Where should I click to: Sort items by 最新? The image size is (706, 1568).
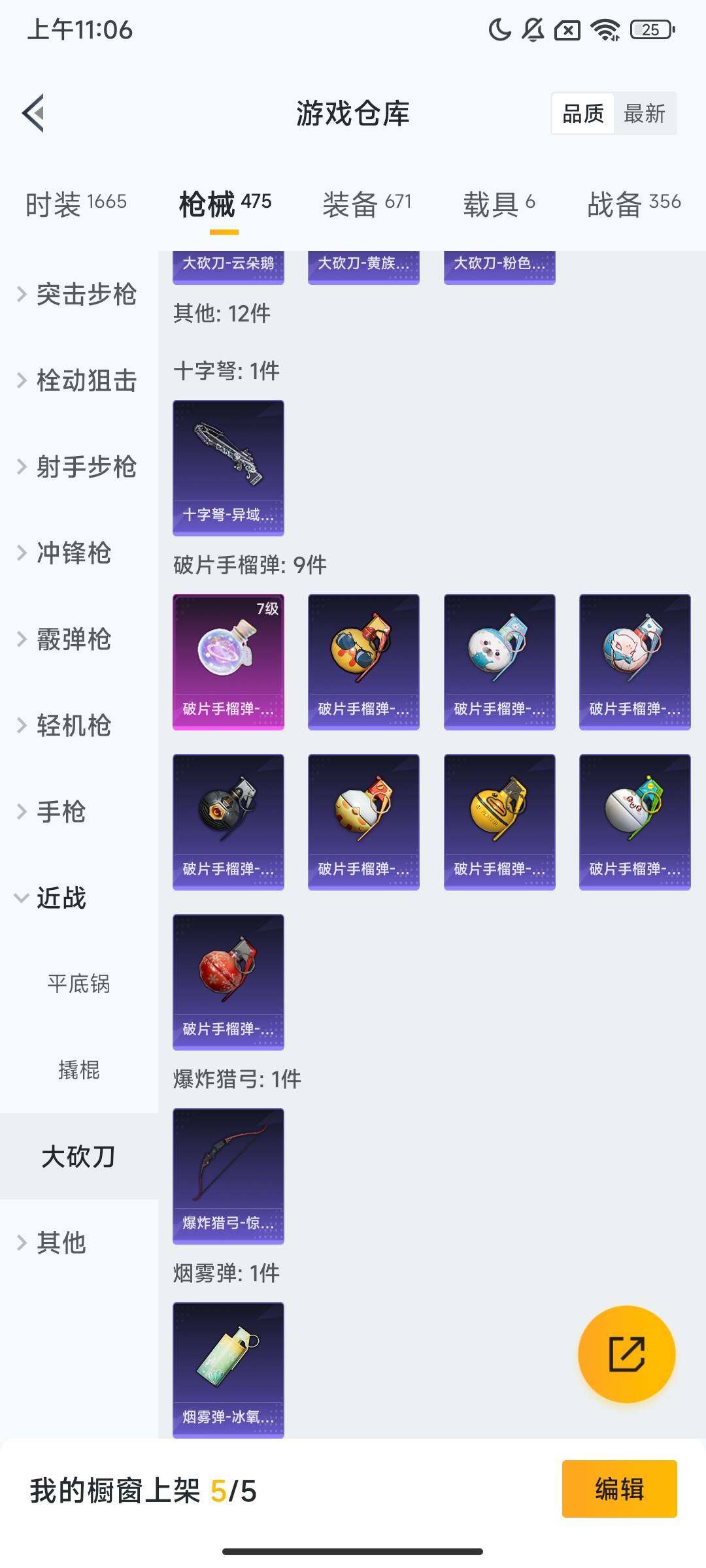pos(644,114)
